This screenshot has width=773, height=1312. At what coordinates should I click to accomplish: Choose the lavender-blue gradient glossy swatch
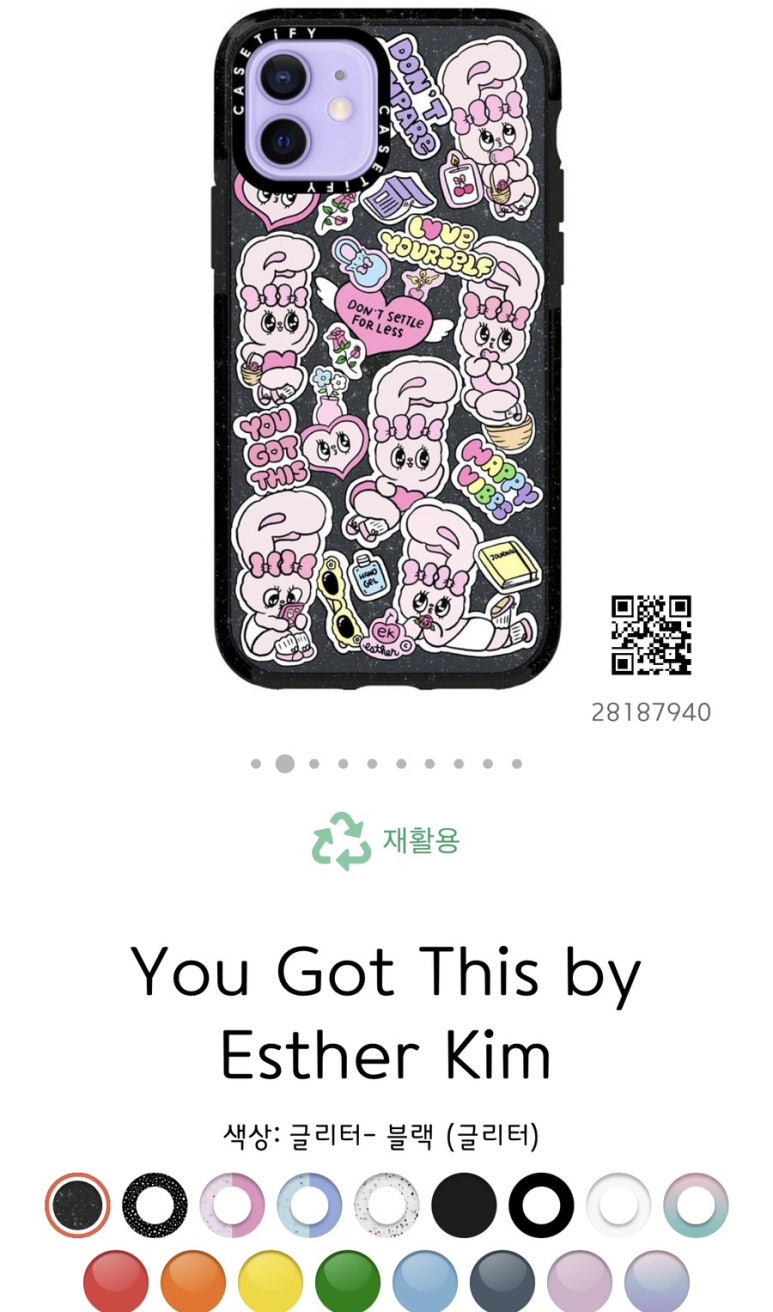pyautogui.click(x=657, y=1281)
